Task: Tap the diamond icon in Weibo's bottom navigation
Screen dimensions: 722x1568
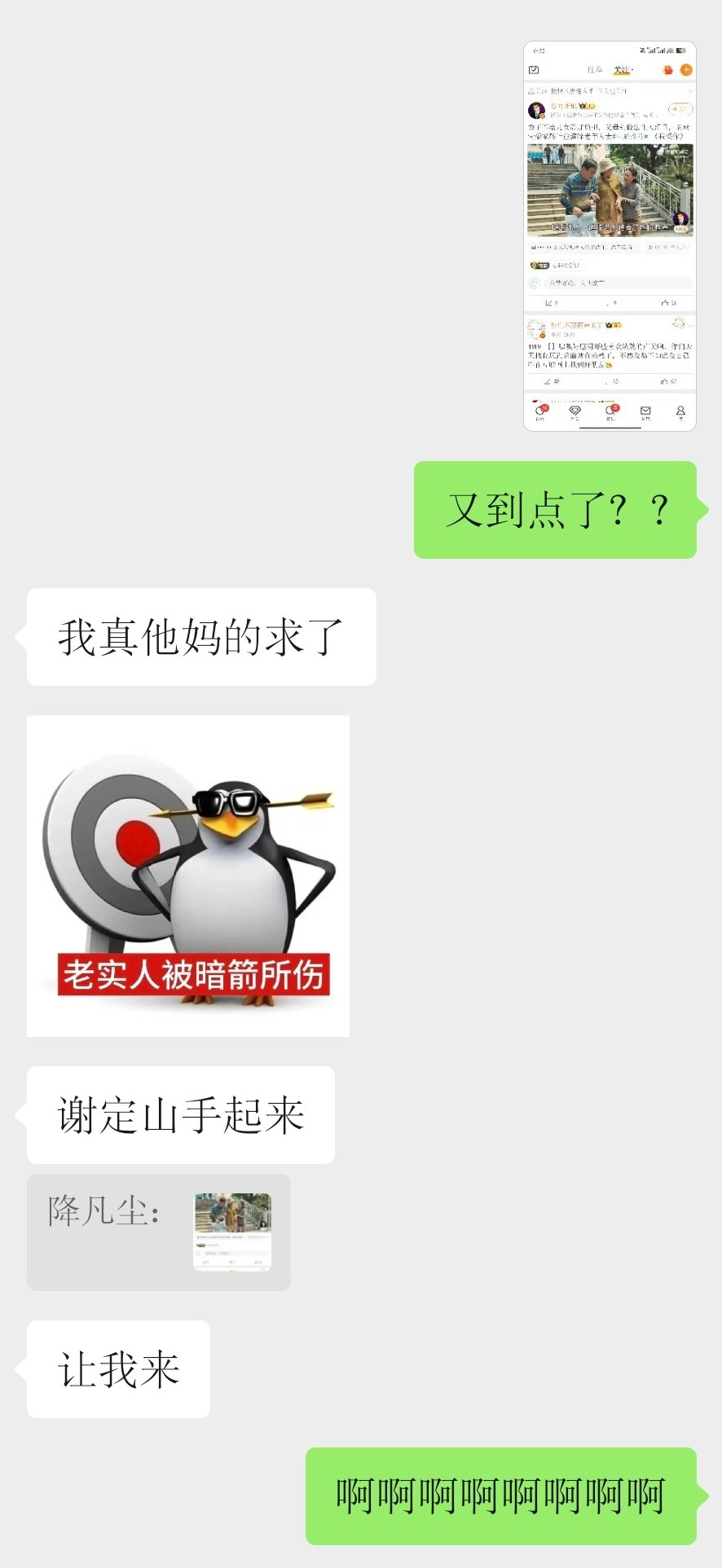Action: click(575, 409)
